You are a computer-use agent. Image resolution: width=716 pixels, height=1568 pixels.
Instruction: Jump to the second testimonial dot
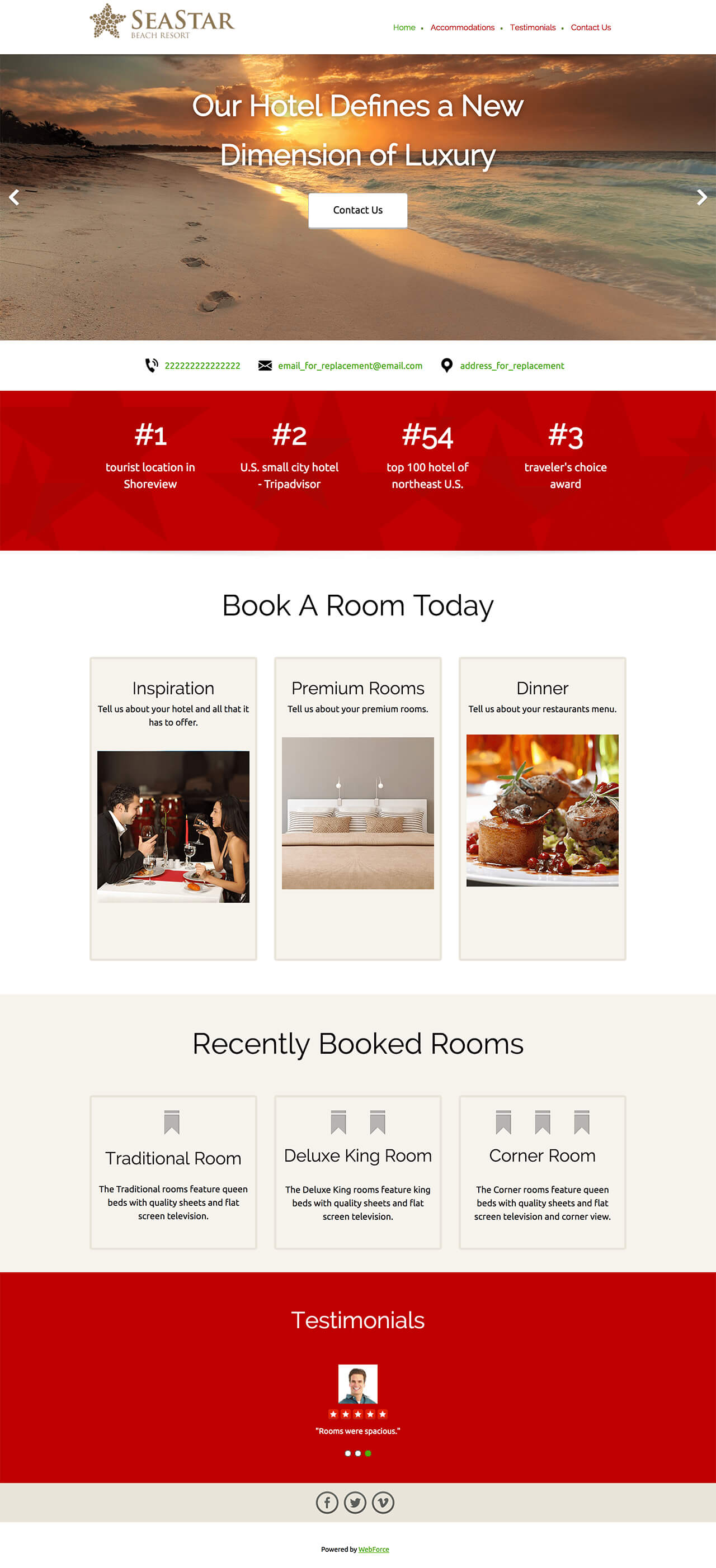pos(358,1453)
